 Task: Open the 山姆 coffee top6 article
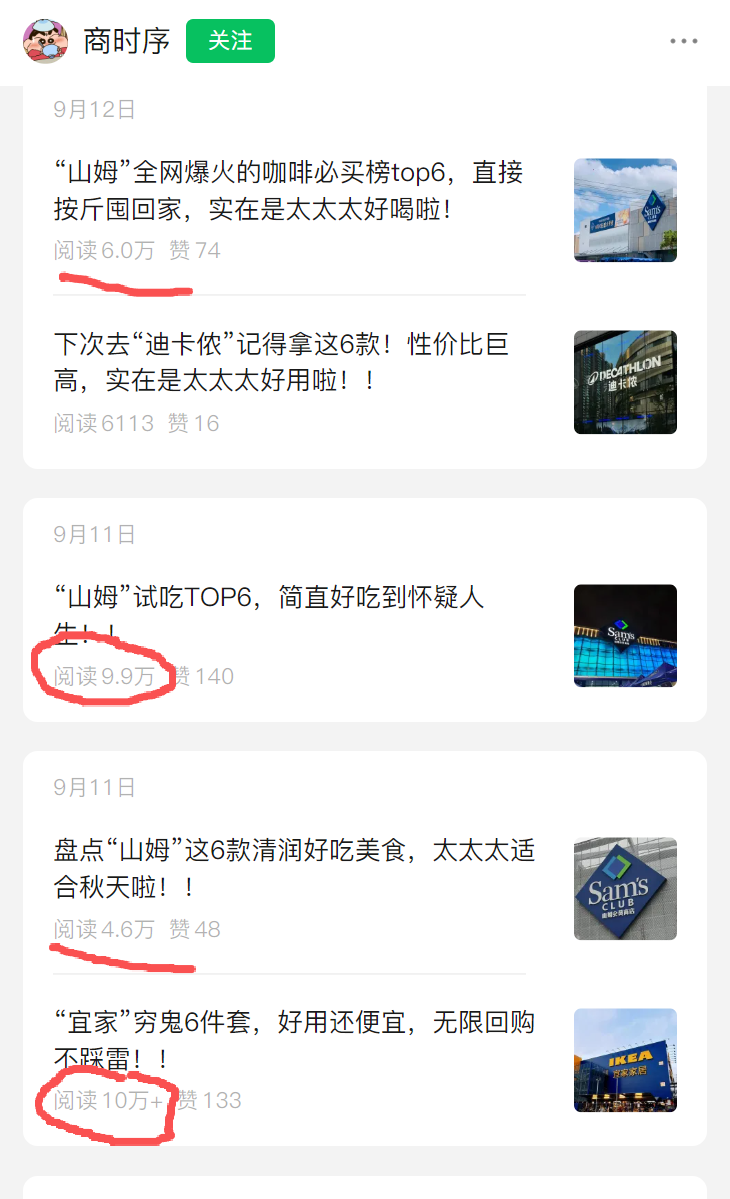pyautogui.click(x=289, y=191)
